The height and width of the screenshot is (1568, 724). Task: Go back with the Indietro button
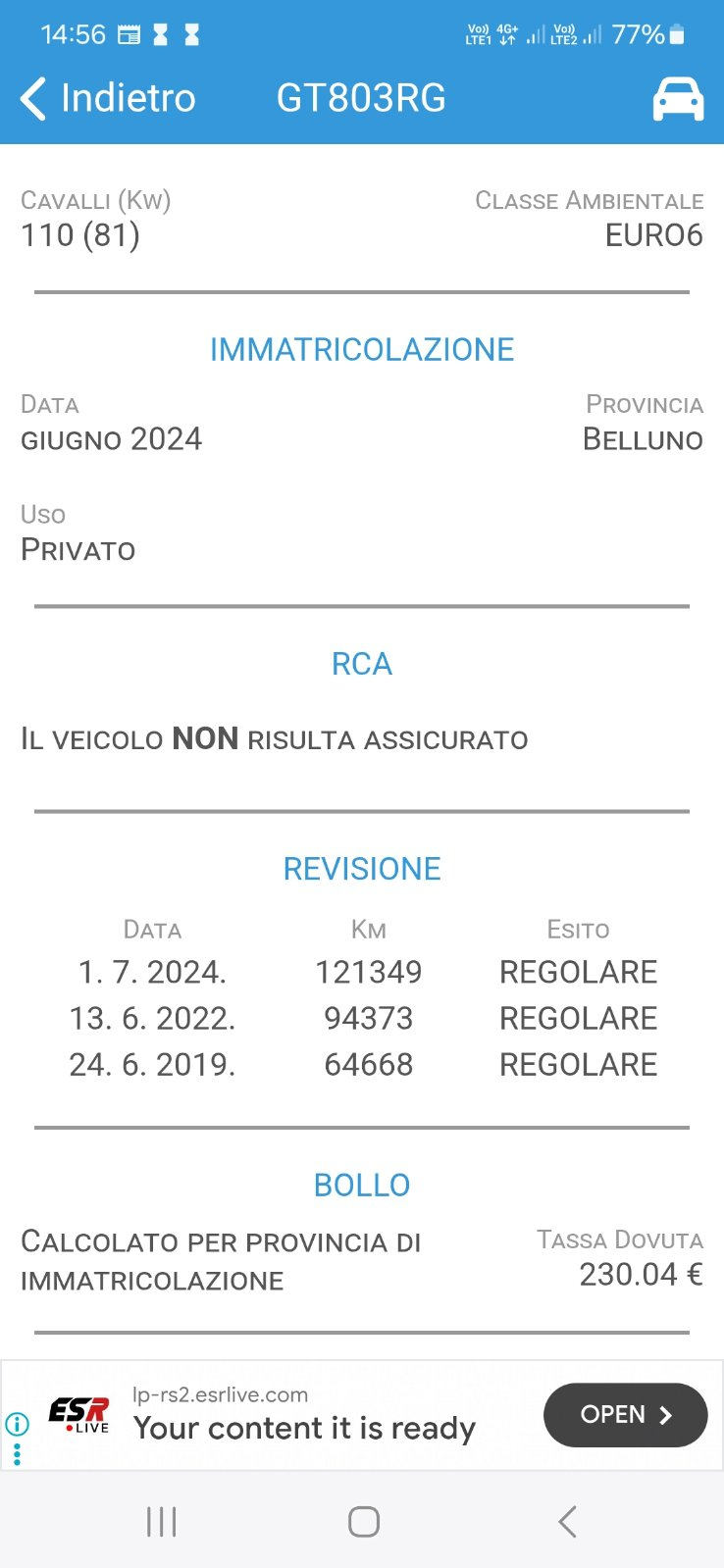click(x=108, y=98)
